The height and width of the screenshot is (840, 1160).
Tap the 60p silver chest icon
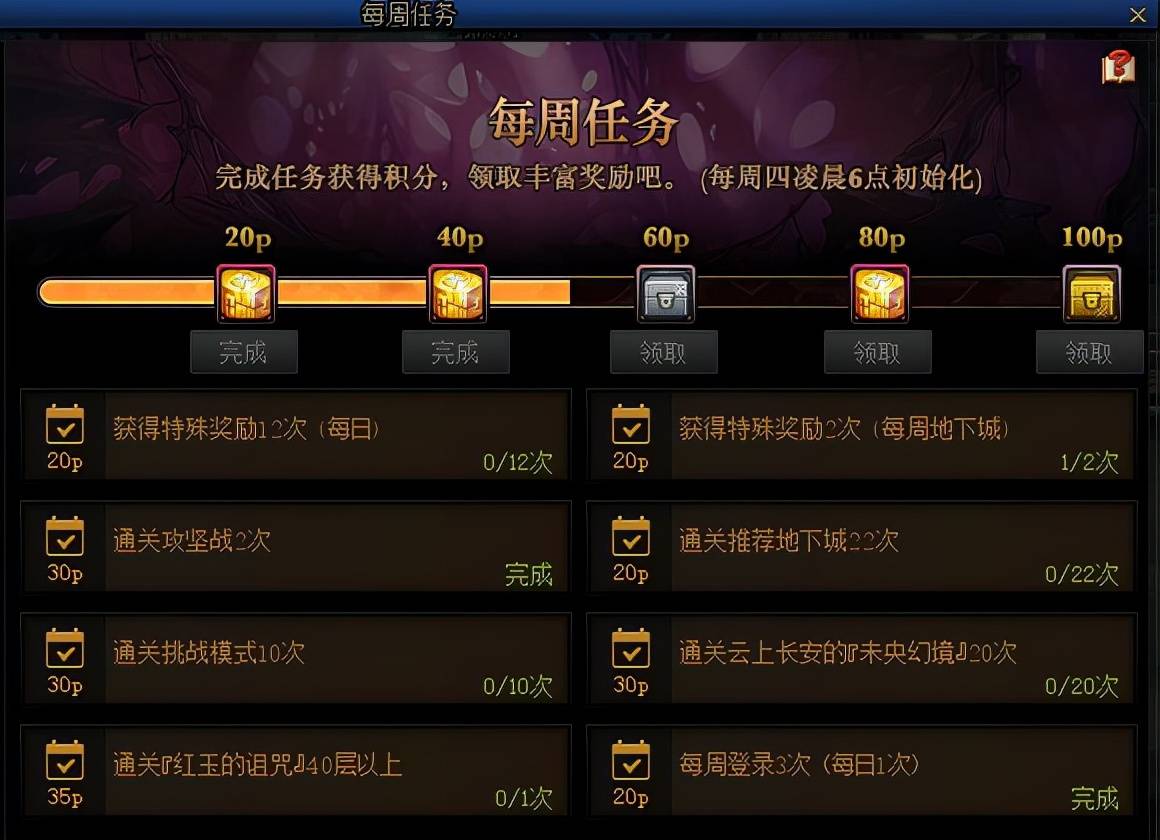(666, 294)
